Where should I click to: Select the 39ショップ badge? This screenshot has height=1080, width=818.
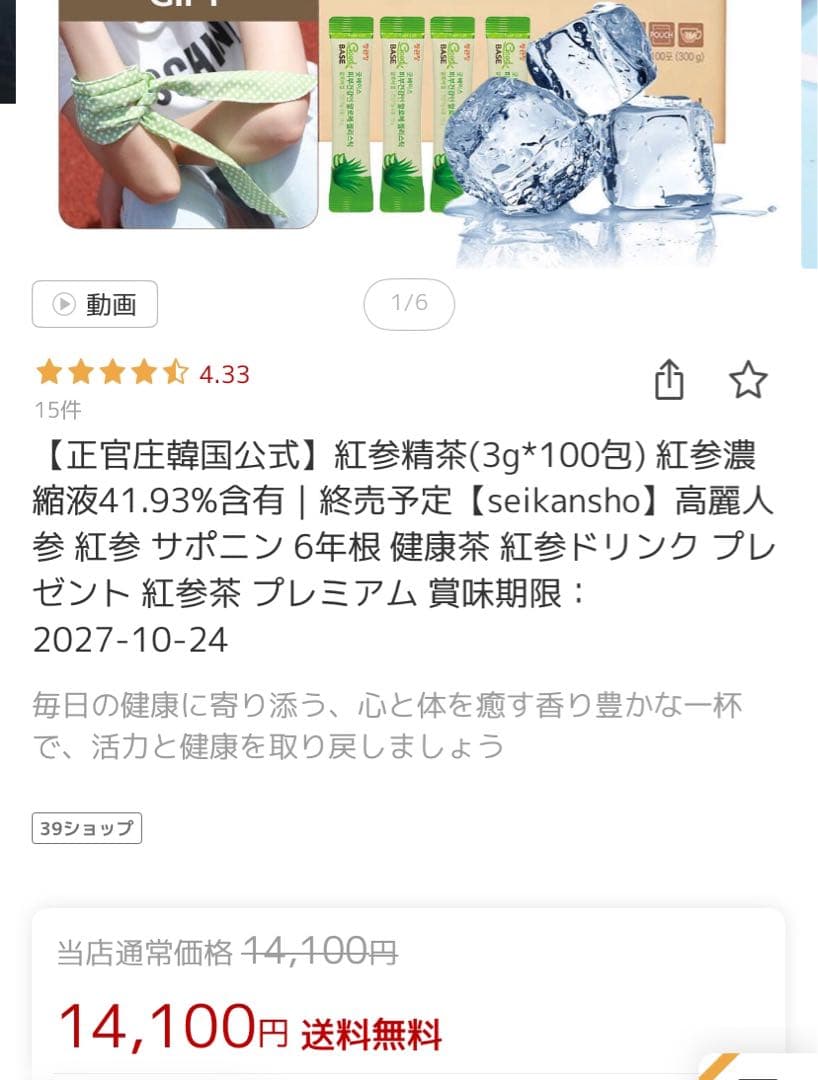pos(85,828)
